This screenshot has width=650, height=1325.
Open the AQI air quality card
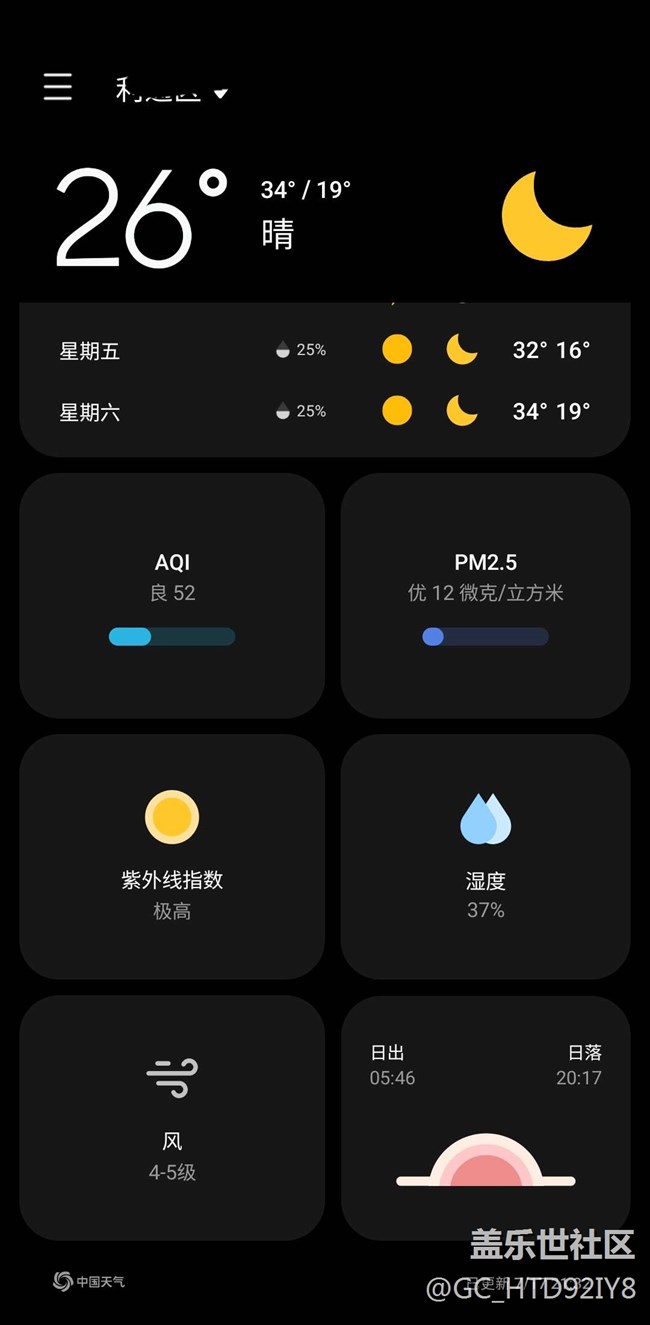pyautogui.click(x=172, y=596)
